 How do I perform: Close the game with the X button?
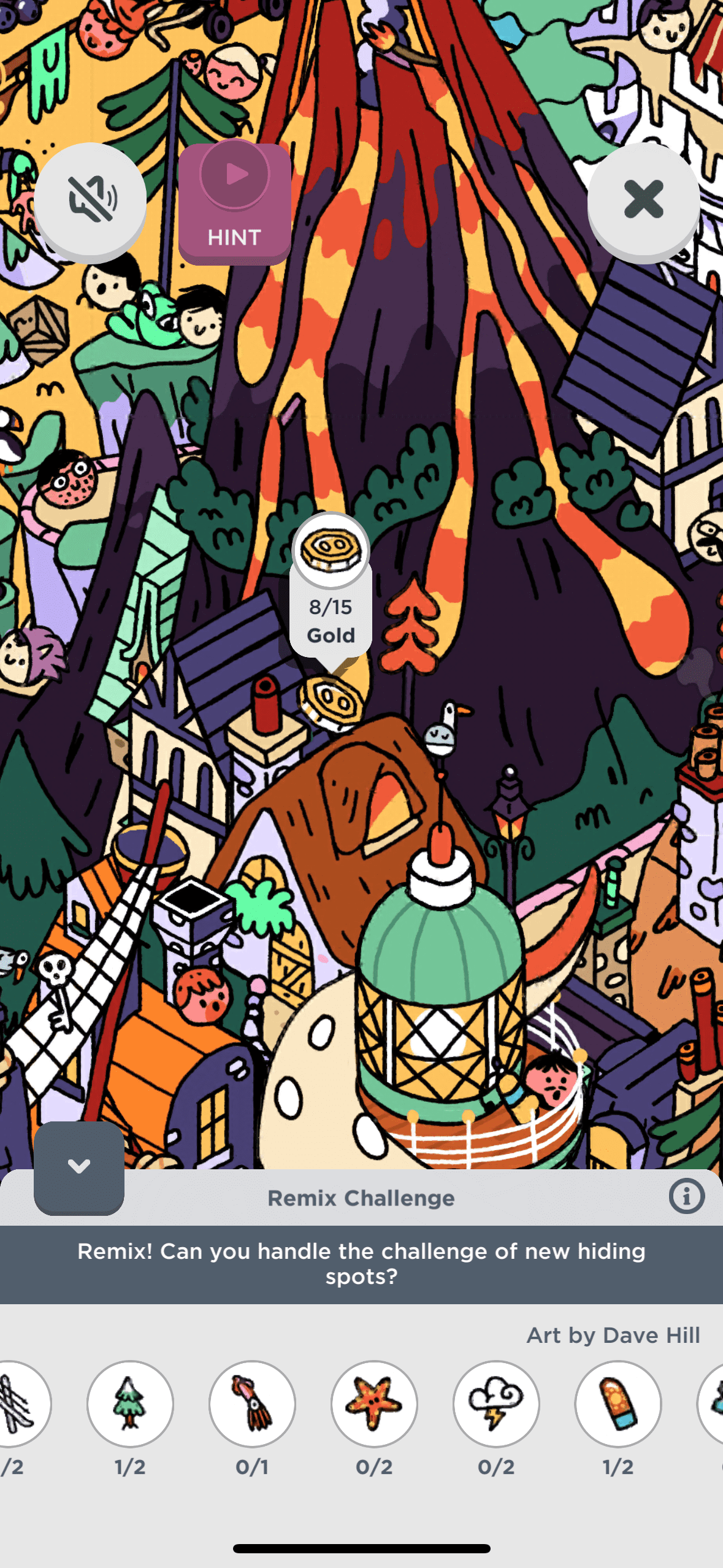click(x=643, y=199)
